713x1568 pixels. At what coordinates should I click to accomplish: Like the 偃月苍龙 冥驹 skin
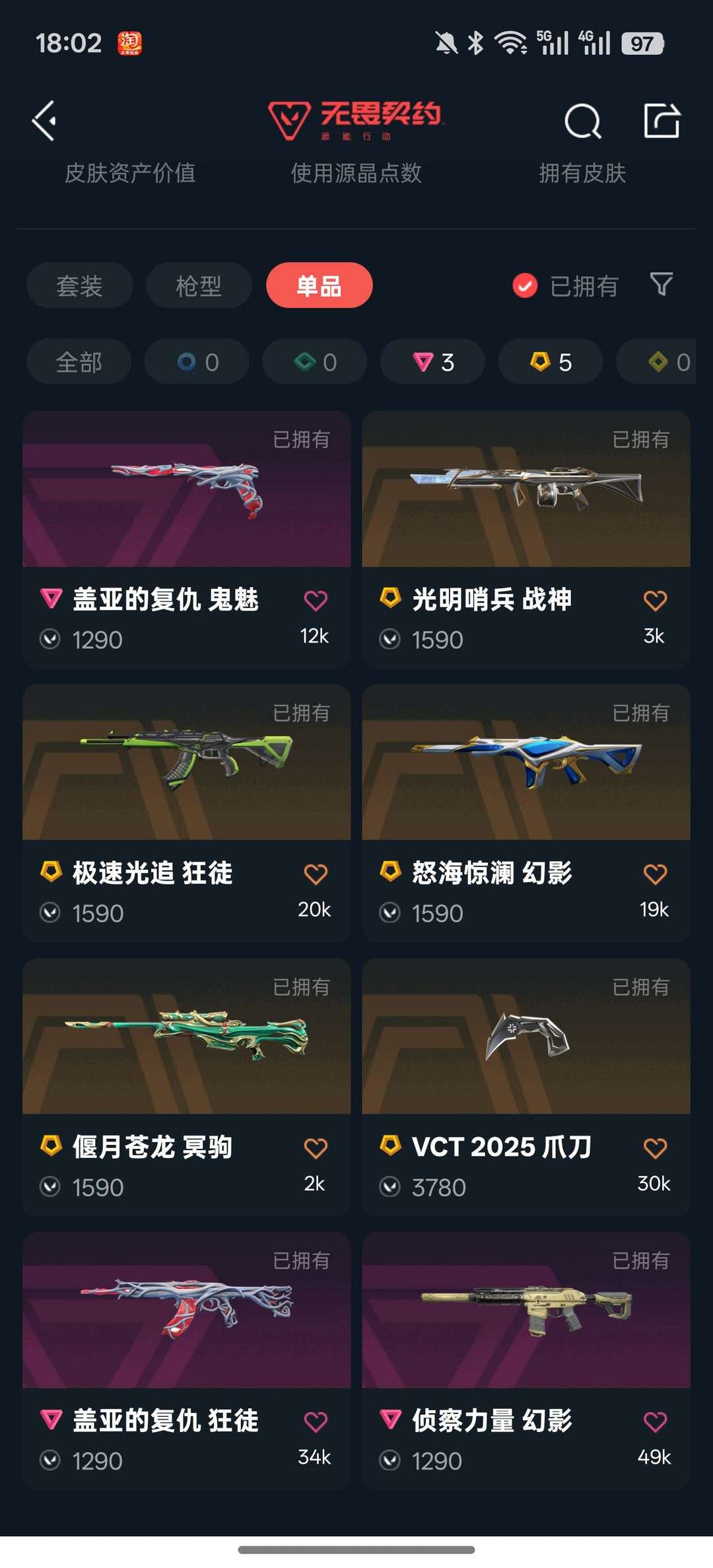(x=316, y=1148)
